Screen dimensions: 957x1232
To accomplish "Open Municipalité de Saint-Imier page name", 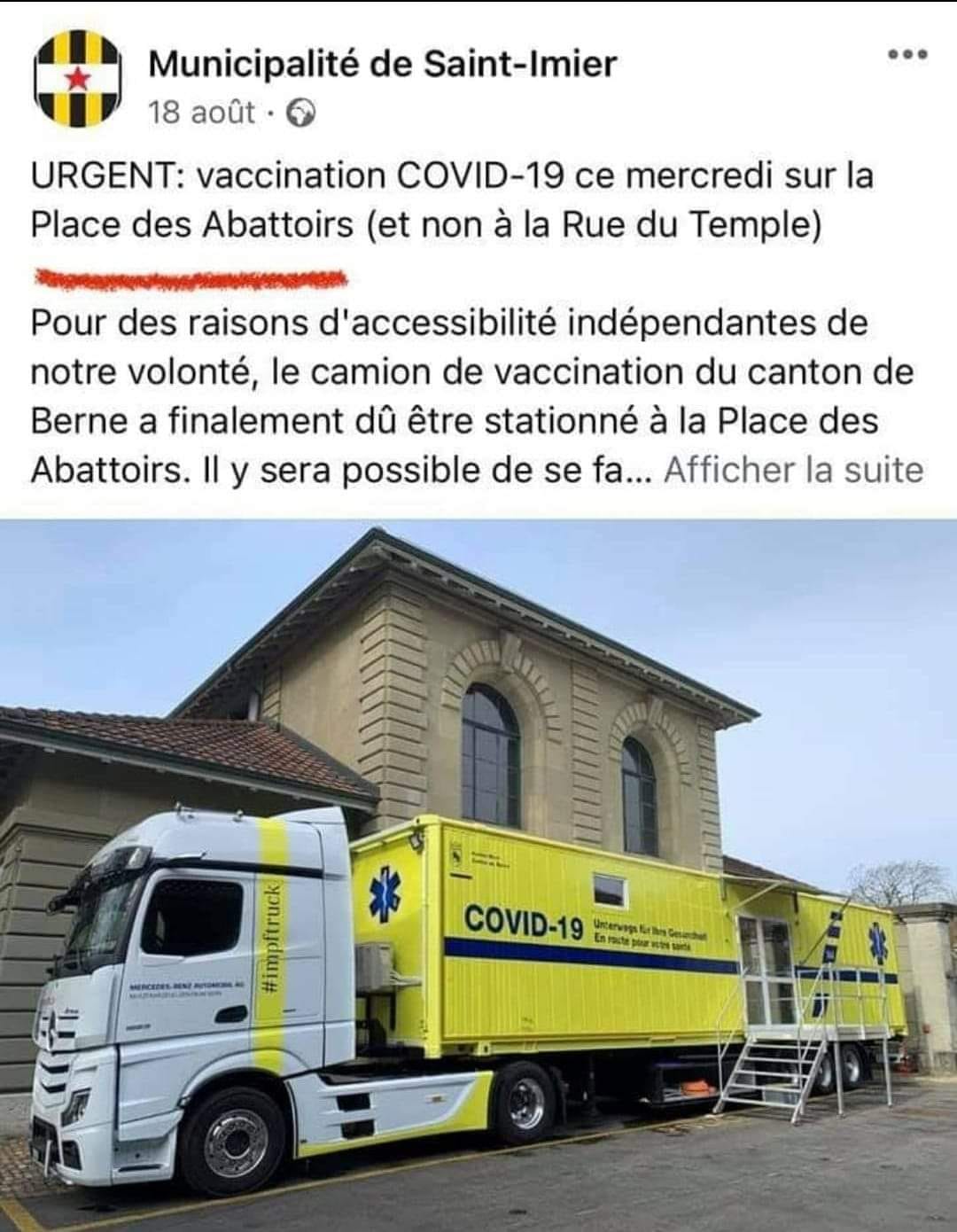I will pyautogui.click(x=382, y=64).
